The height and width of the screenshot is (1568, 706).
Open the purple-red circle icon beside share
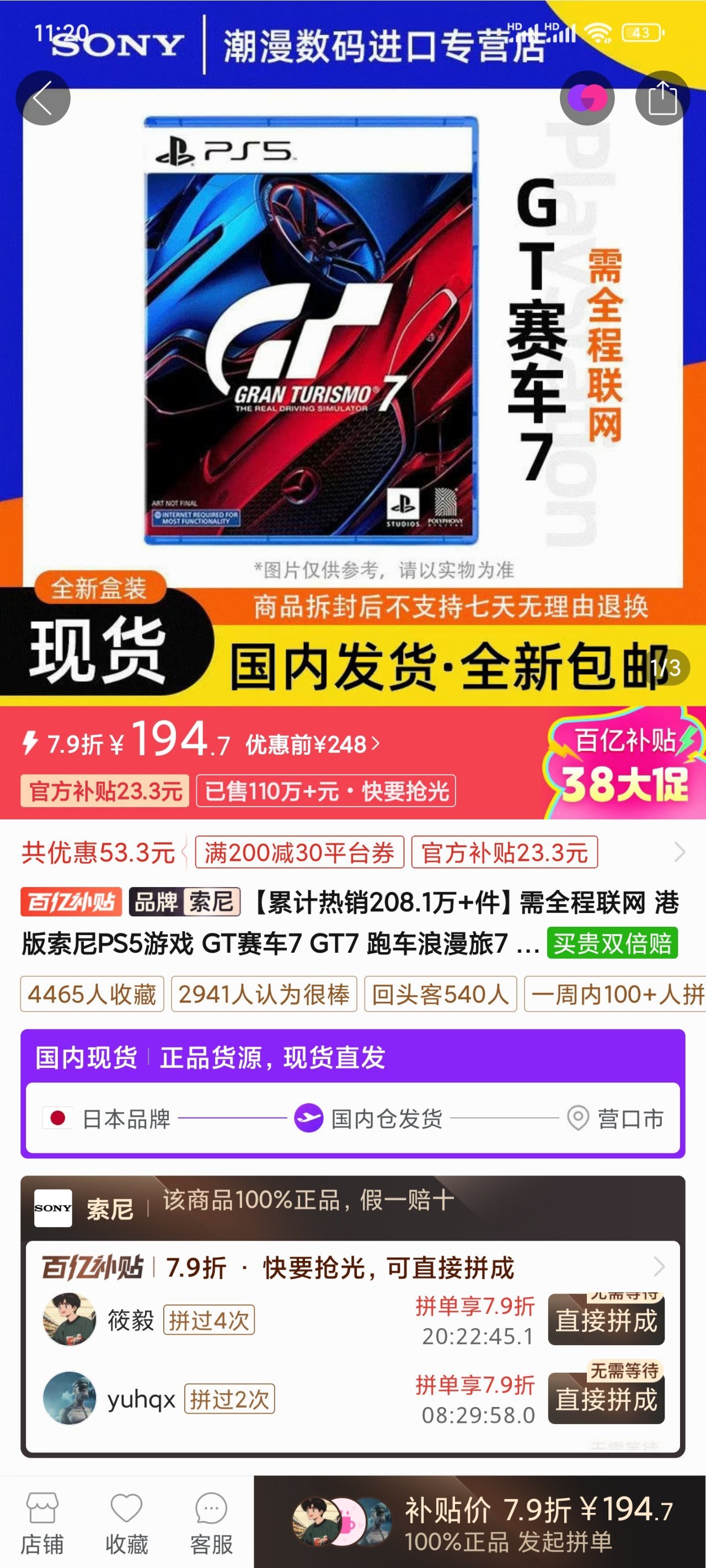[587, 99]
